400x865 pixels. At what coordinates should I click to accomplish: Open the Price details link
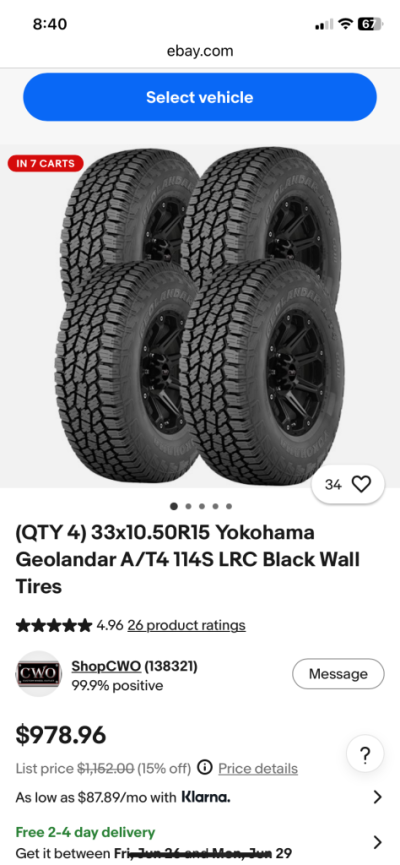(x=258, y=768)
